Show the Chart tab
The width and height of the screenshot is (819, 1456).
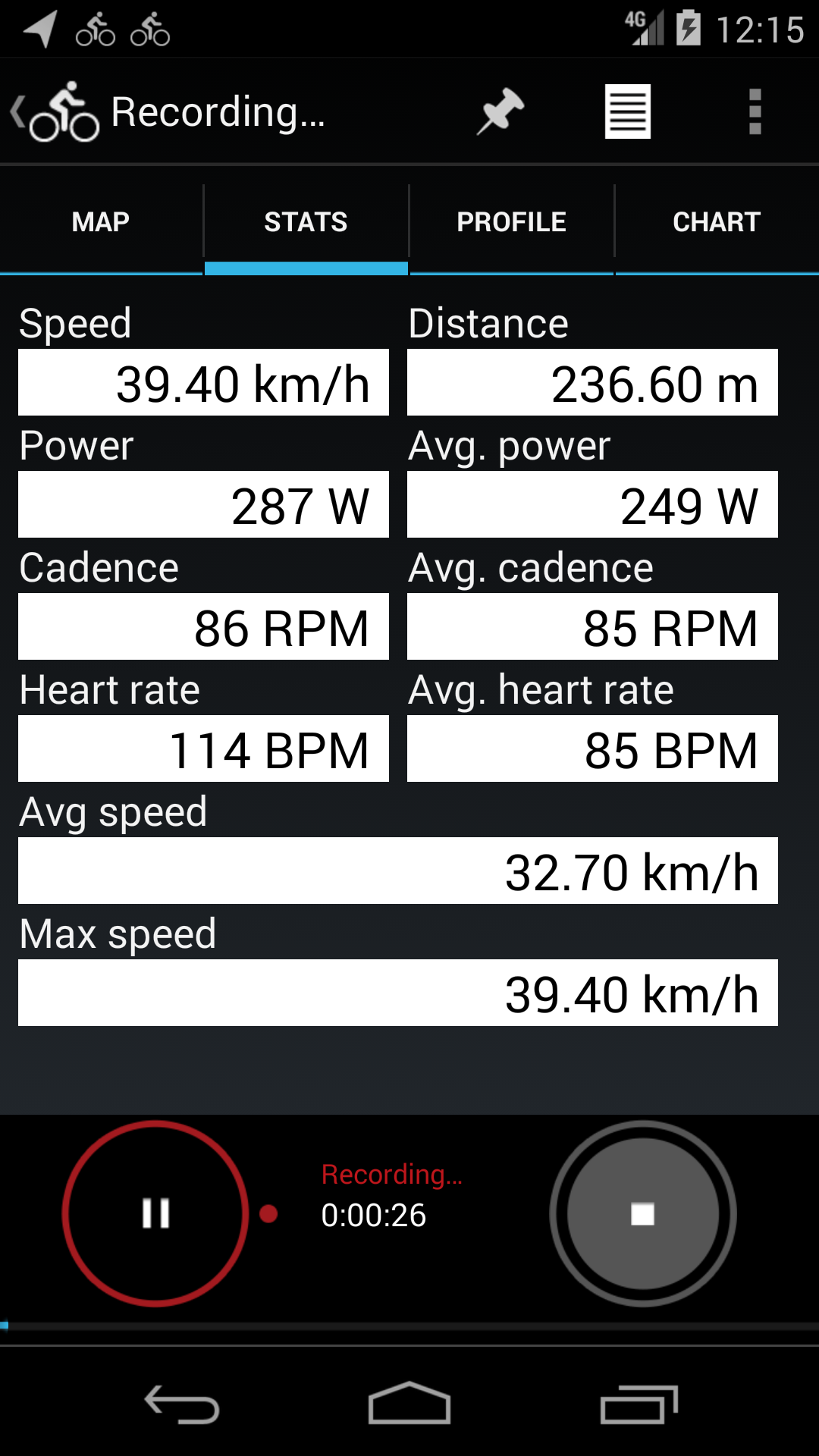(717, 222)
